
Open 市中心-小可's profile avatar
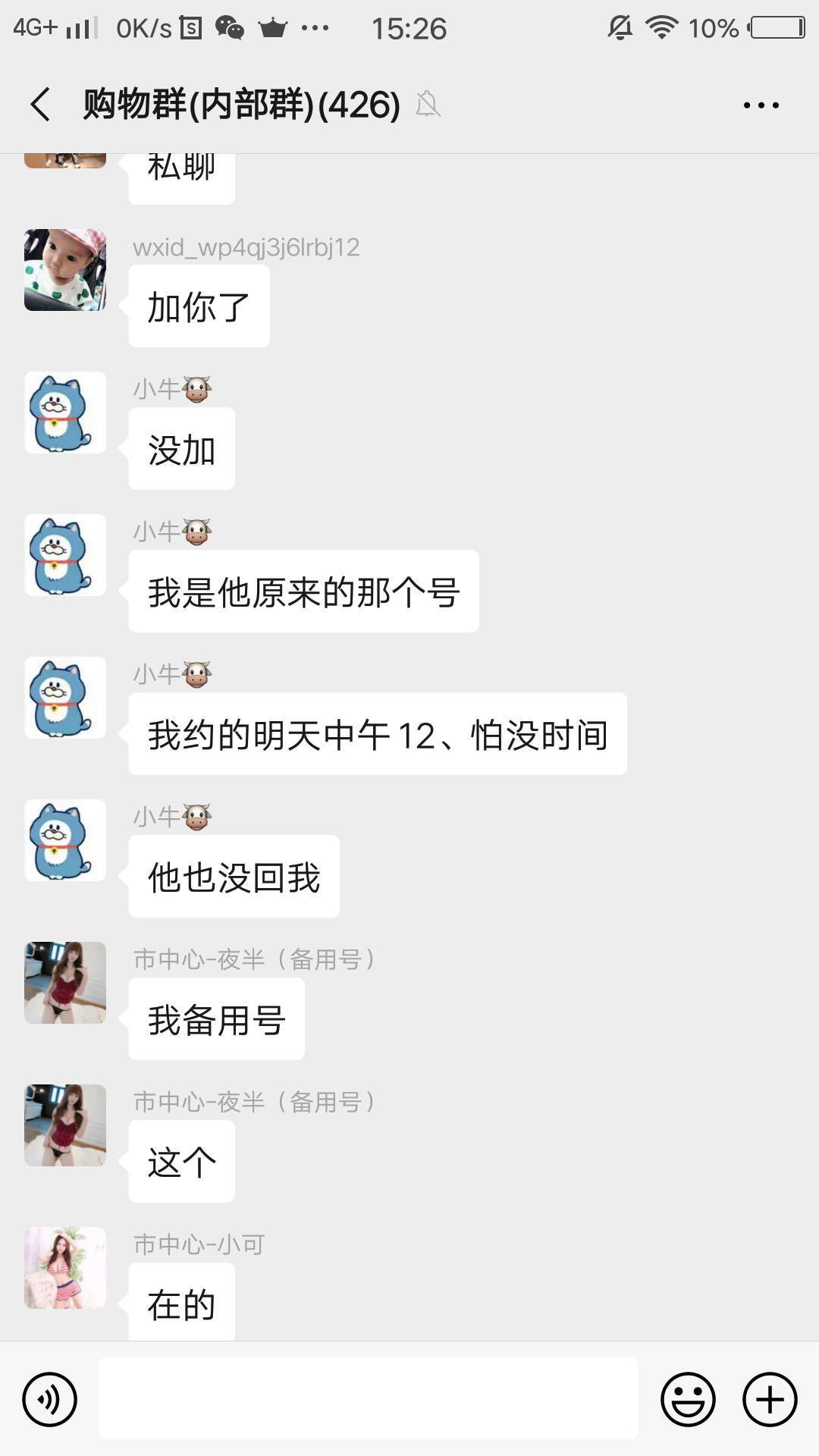(65, 1268)
